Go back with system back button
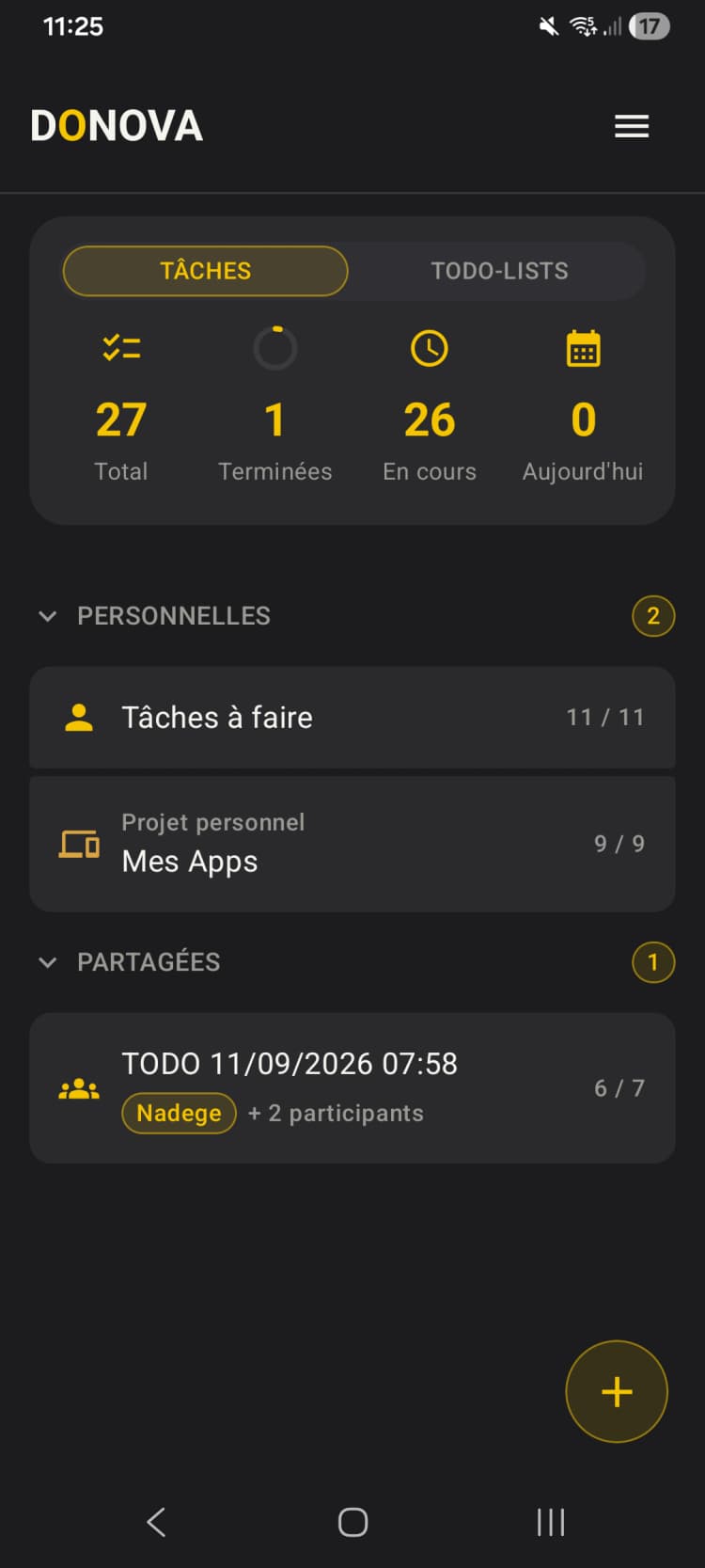Viewport: 705px width, 1568px height. click(x=156, y=1522)
